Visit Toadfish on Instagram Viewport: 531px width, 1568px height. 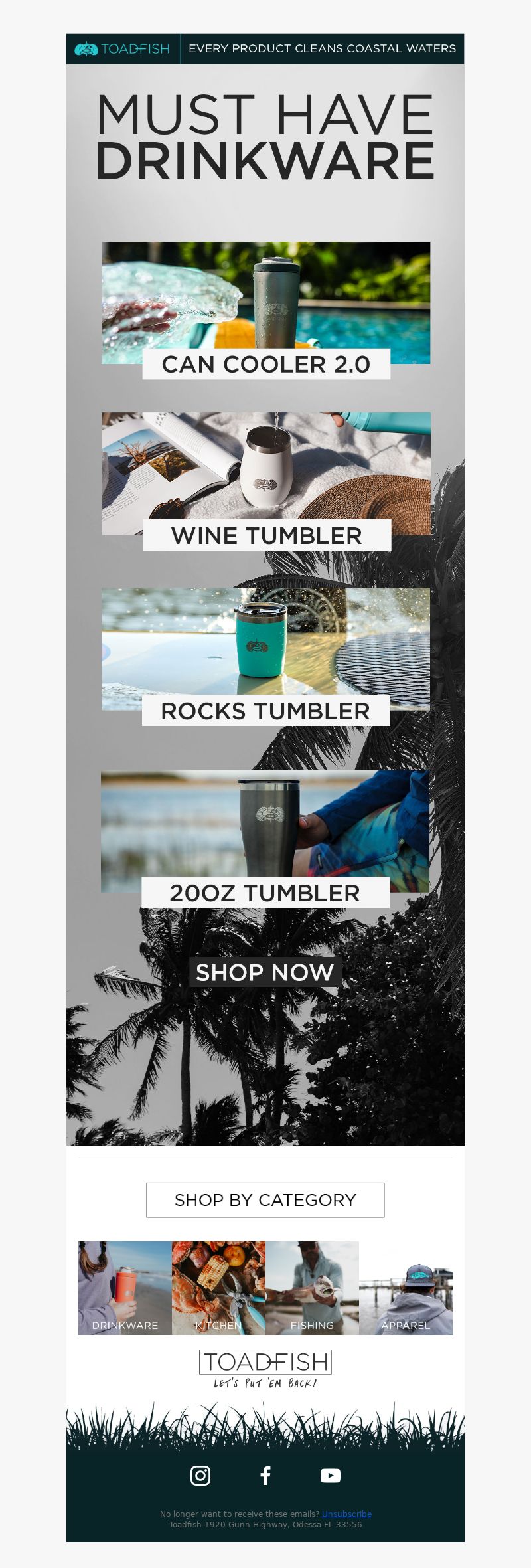pos(200,1475)
